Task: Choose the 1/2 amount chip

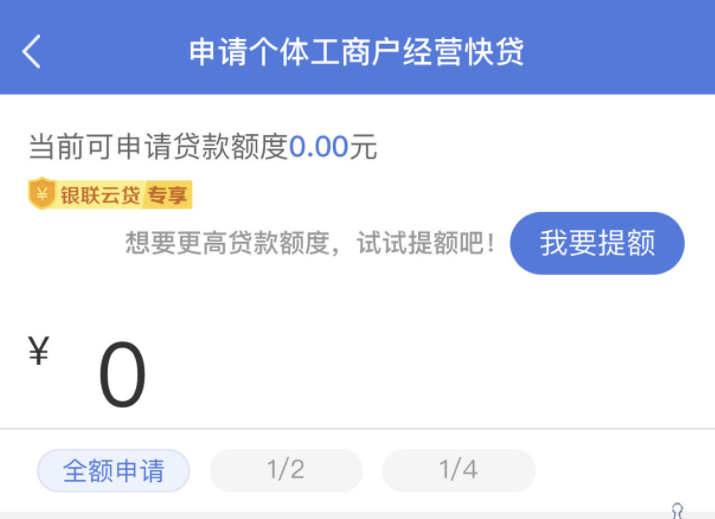Action: tap(286, 470)
